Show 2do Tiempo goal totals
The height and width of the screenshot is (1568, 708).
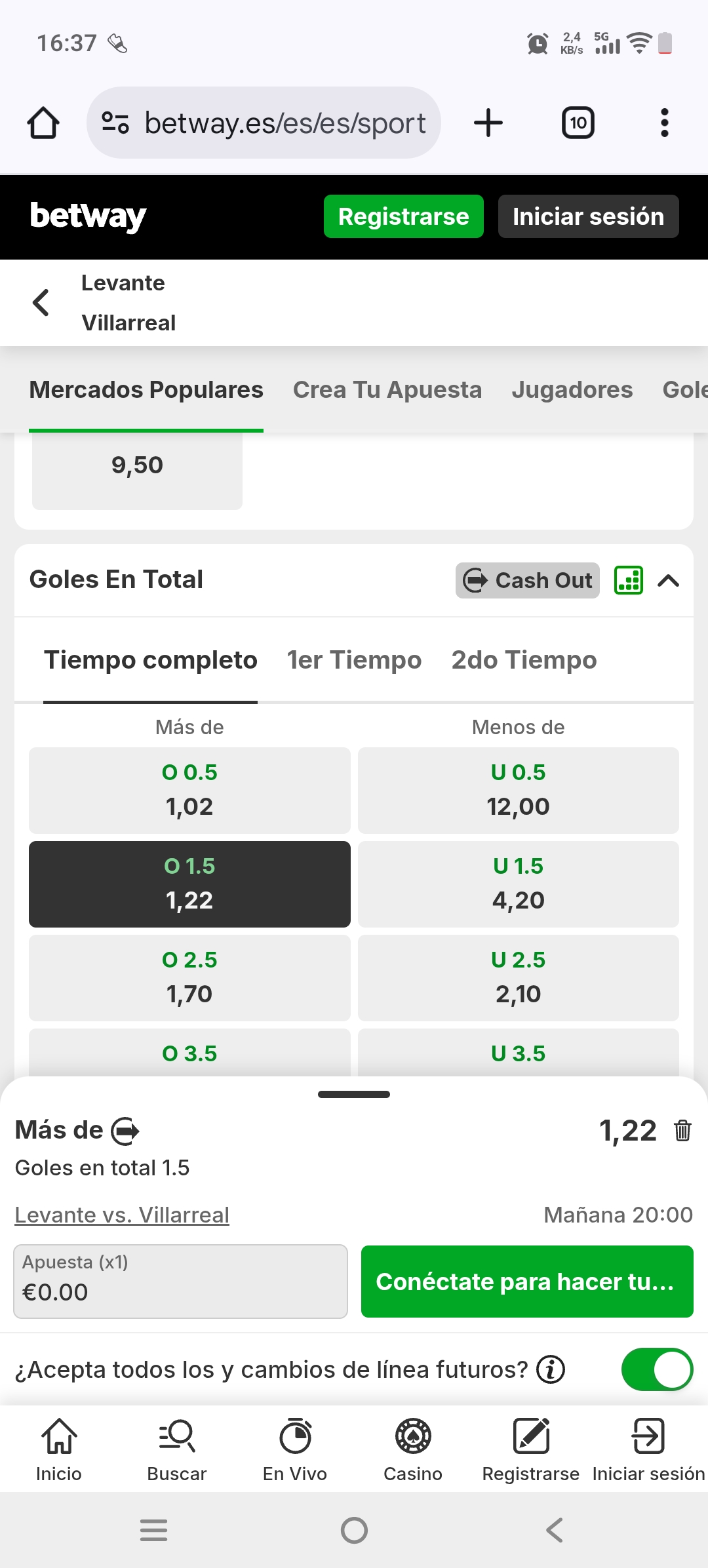point(524,660)
